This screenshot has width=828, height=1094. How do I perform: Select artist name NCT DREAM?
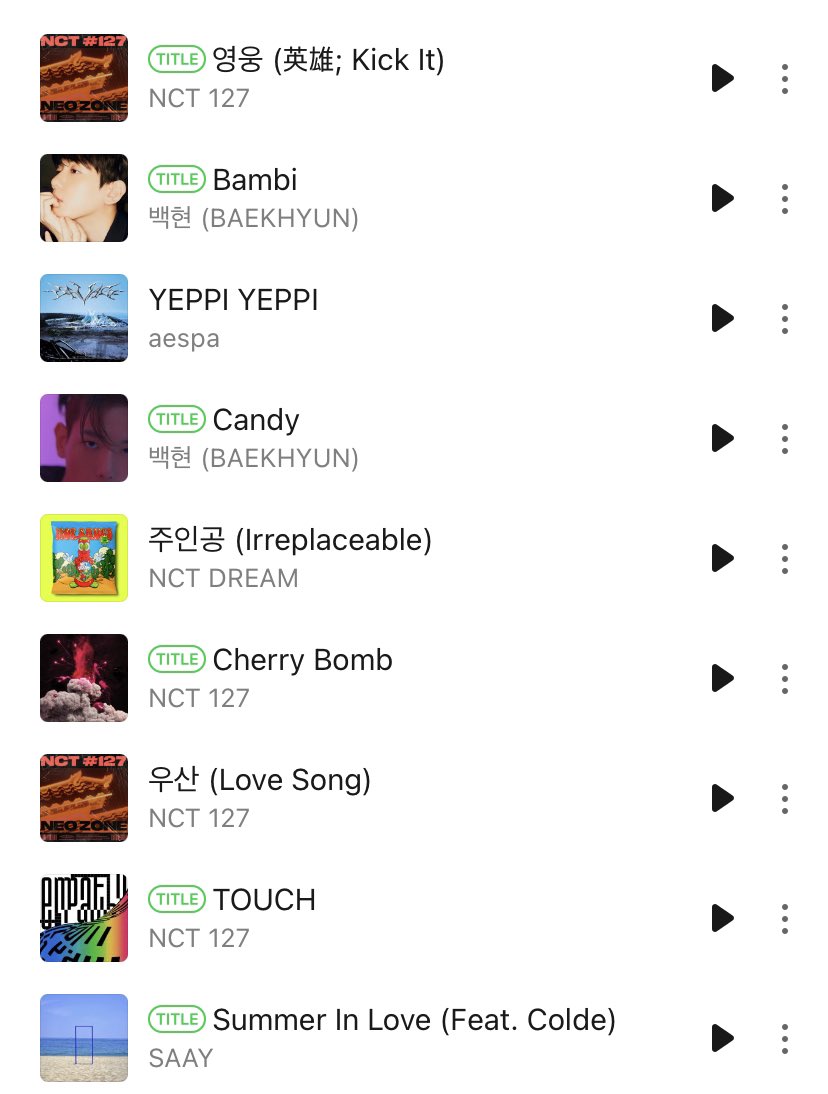click(x=223, y=578)
